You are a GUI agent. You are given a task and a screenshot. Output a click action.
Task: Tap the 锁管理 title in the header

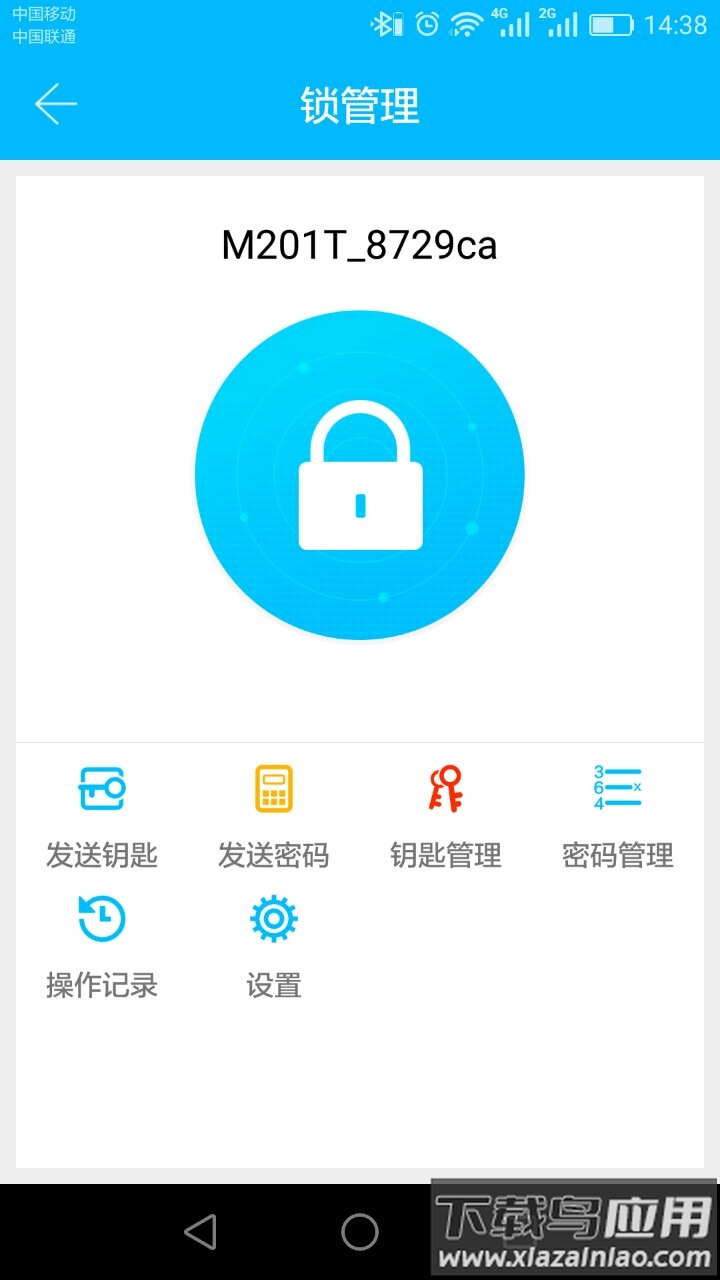click(360, 104)
